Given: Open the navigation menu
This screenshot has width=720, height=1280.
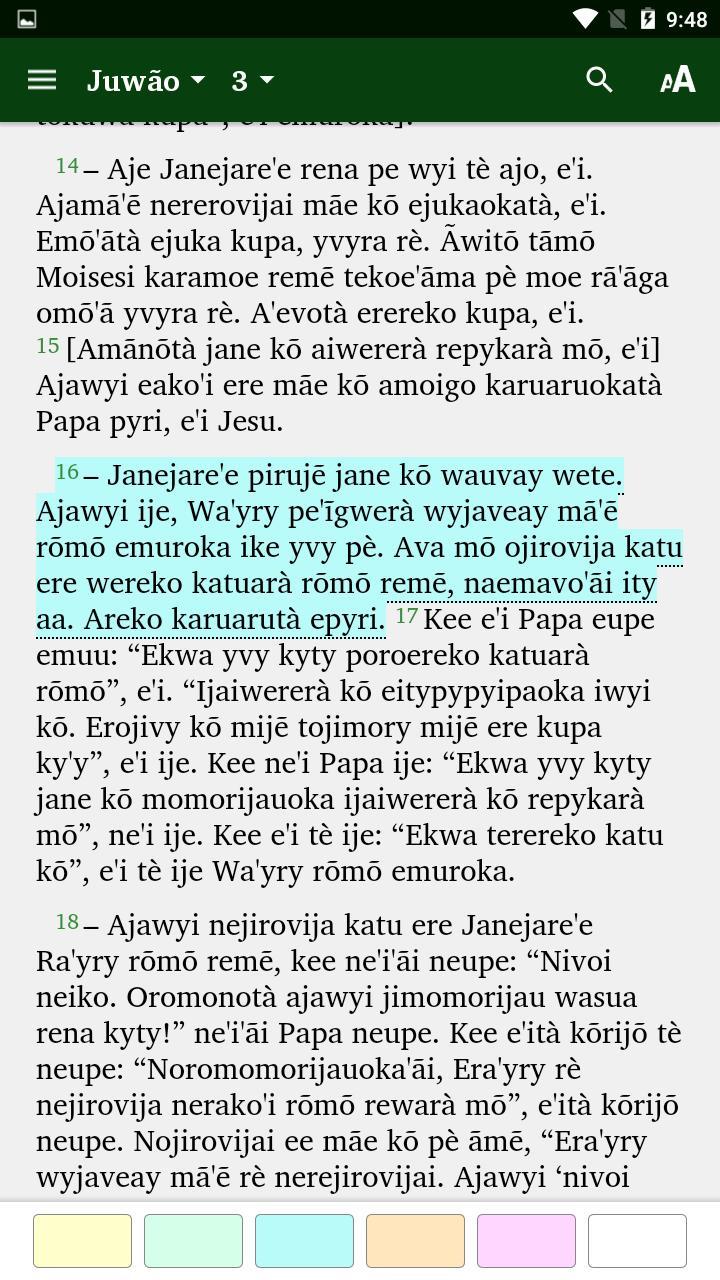Looking at the screenshot, I should pos(41,79).
